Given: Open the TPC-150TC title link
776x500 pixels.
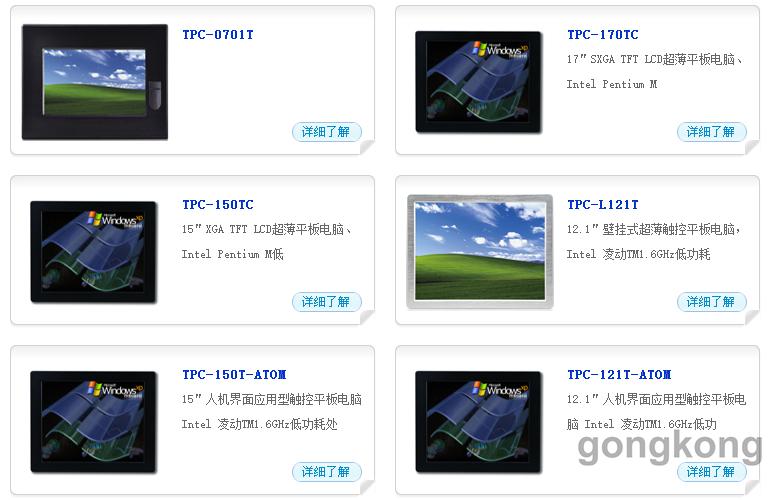Looking at the screenshot, I should [x=218, y=205].
